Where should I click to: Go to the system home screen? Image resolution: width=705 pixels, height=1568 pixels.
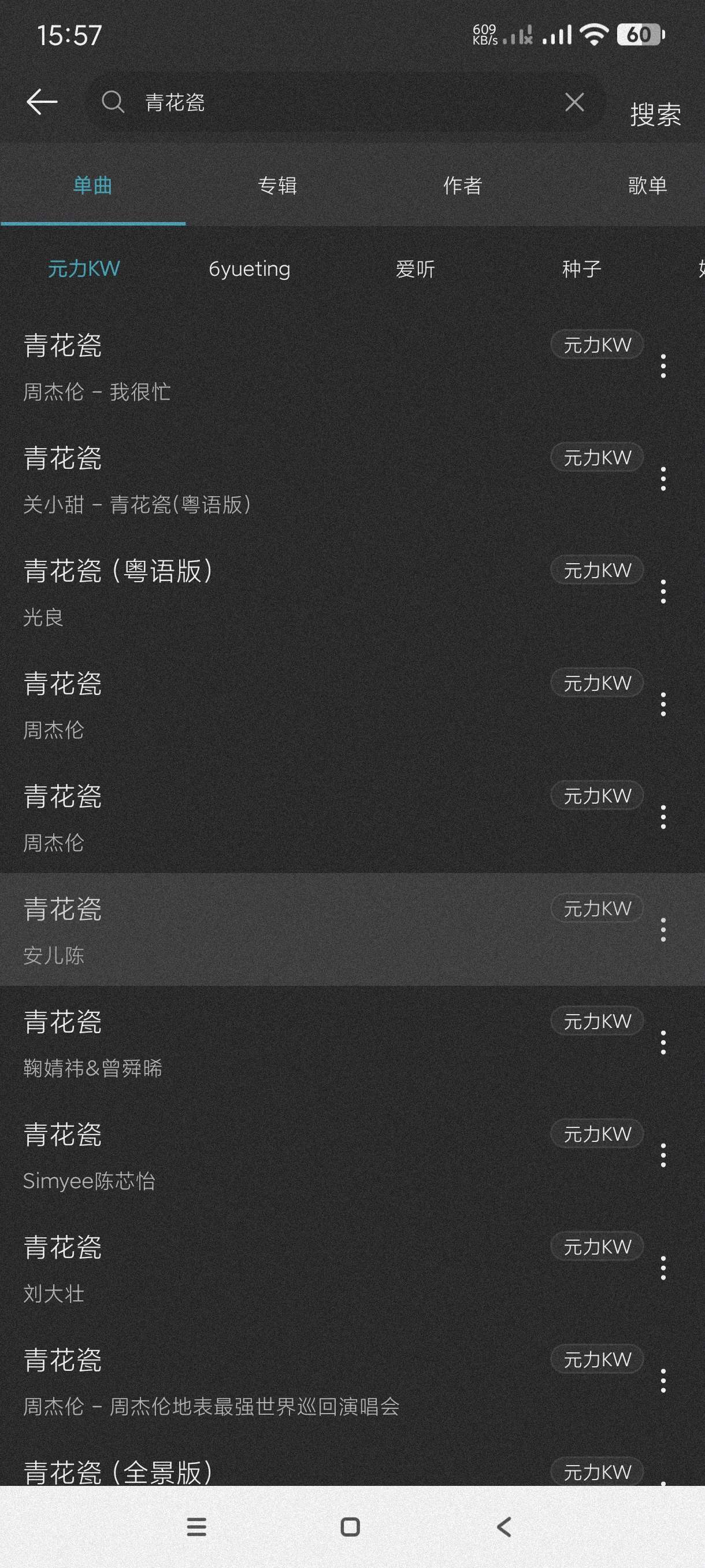coord(350,1526)
